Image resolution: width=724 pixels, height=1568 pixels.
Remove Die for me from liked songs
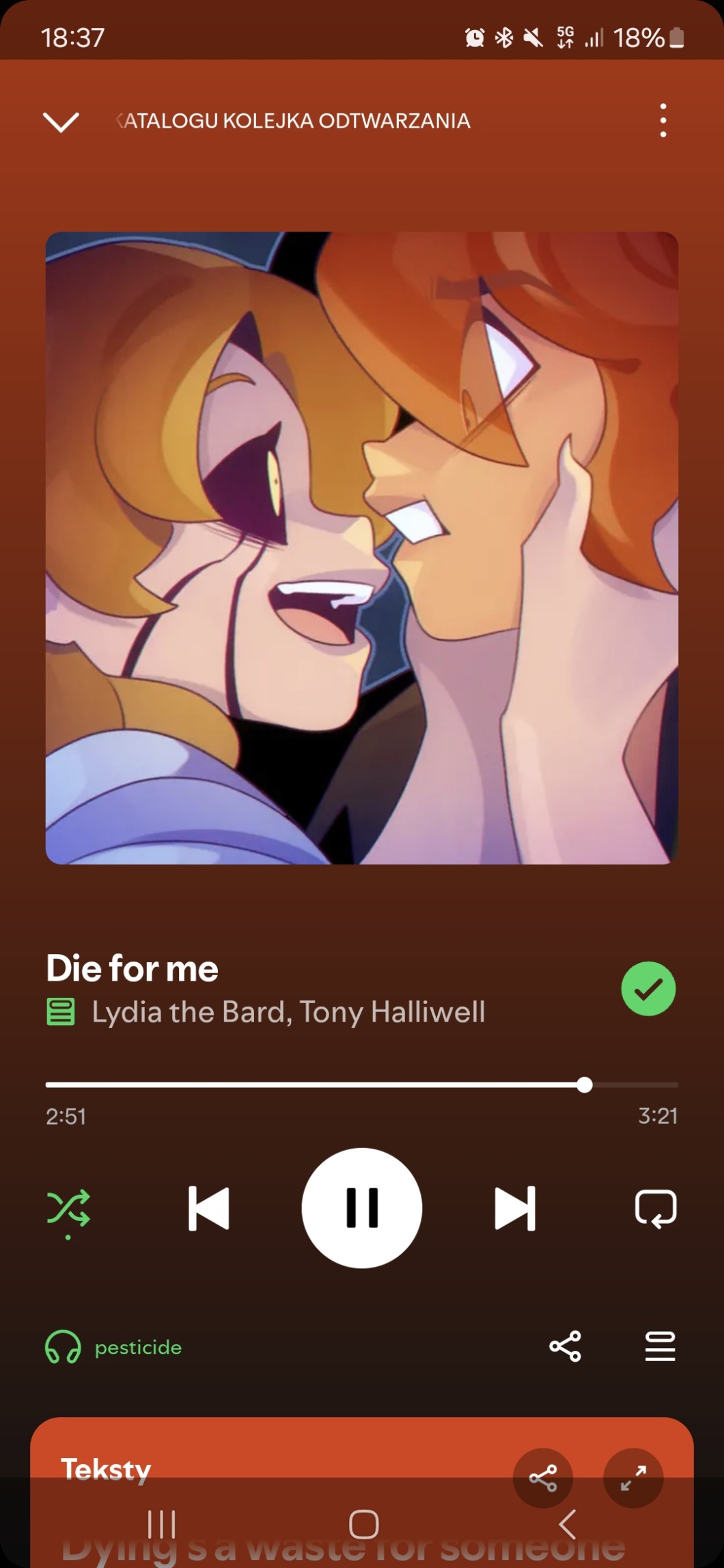click(x=648, y=988)
